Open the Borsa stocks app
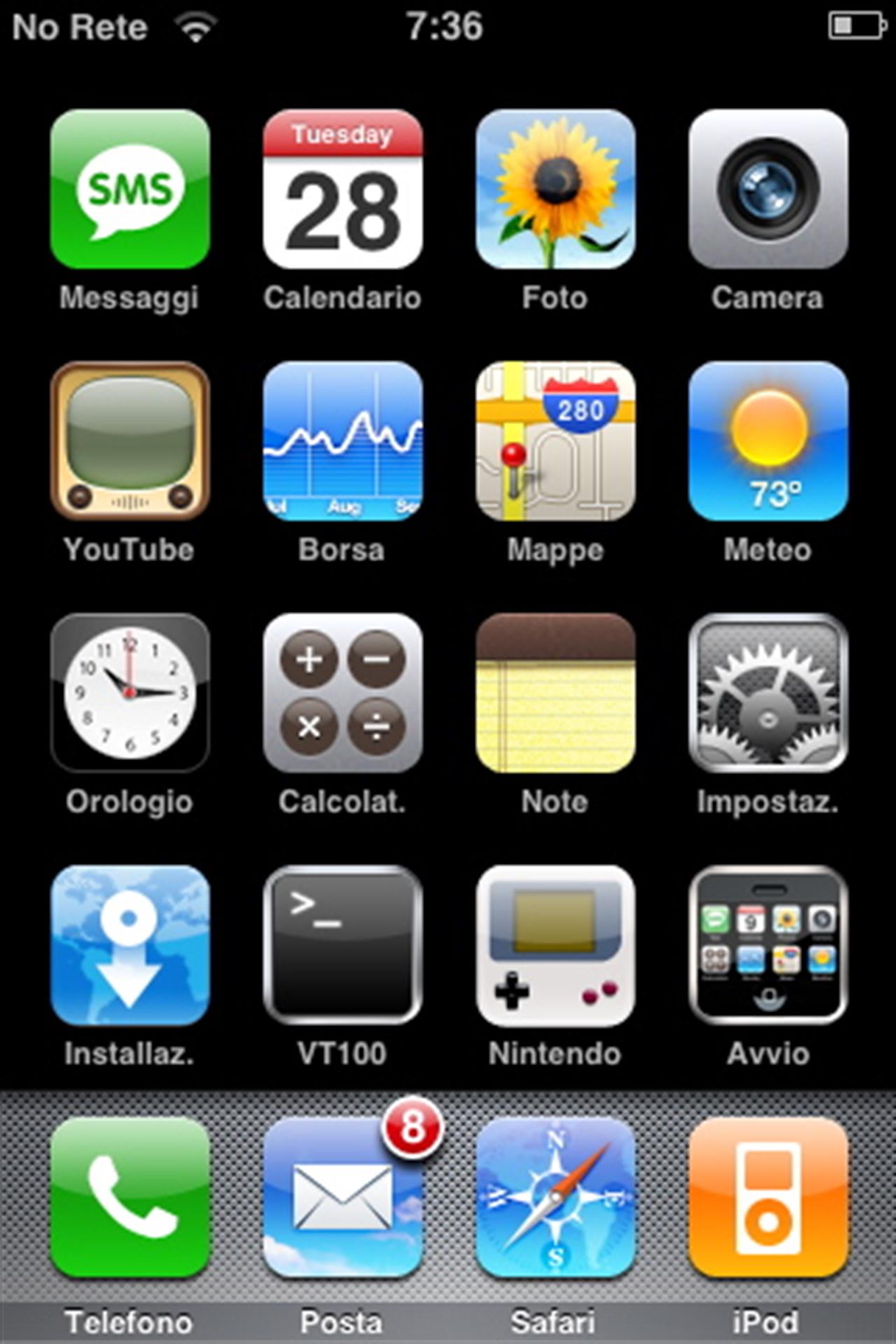The image size is (896, 1344). point(342,441)
